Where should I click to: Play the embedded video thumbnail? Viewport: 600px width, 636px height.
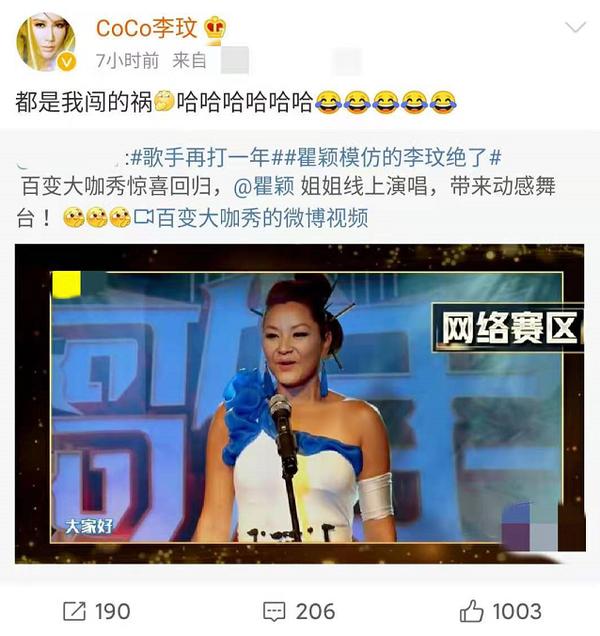299,400
